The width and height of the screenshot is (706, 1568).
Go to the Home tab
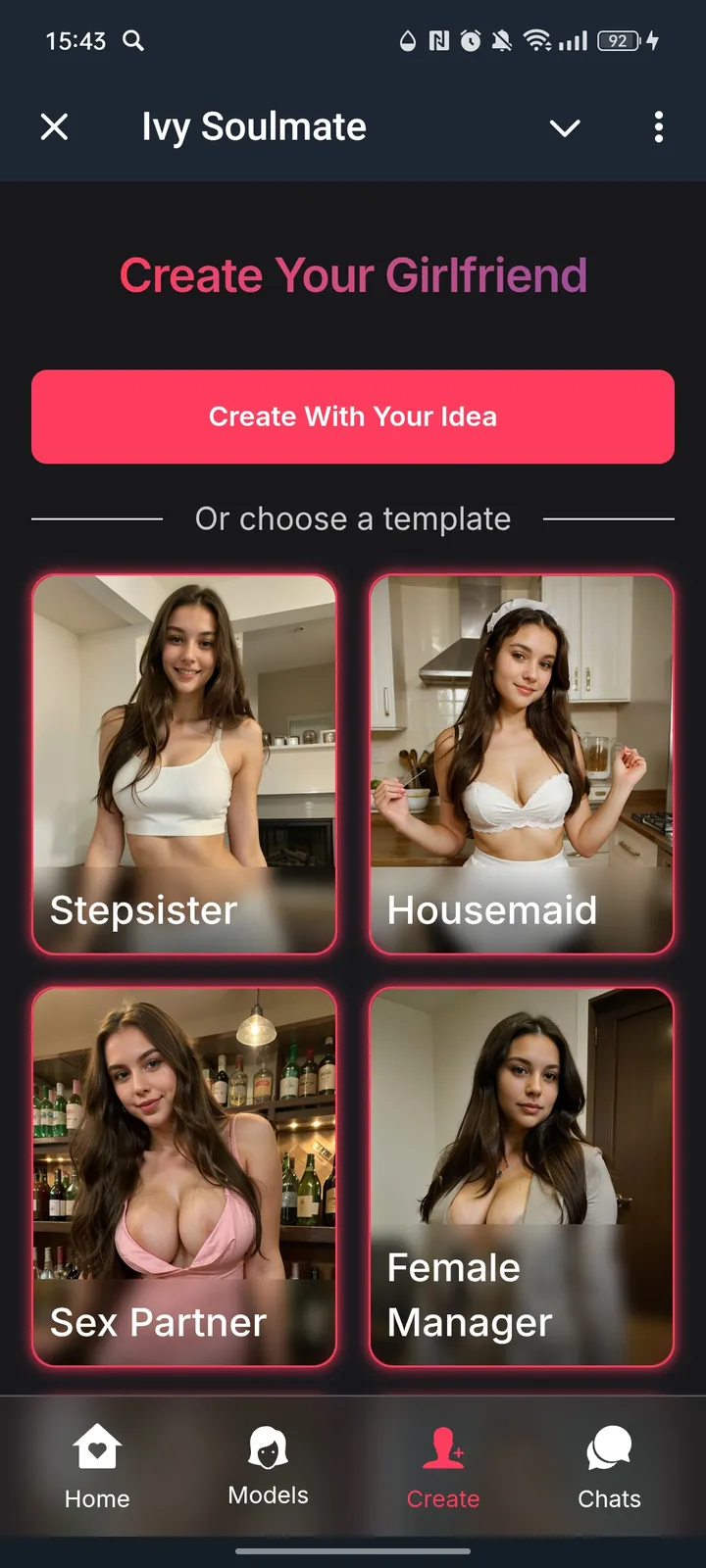pos(97,1467)
